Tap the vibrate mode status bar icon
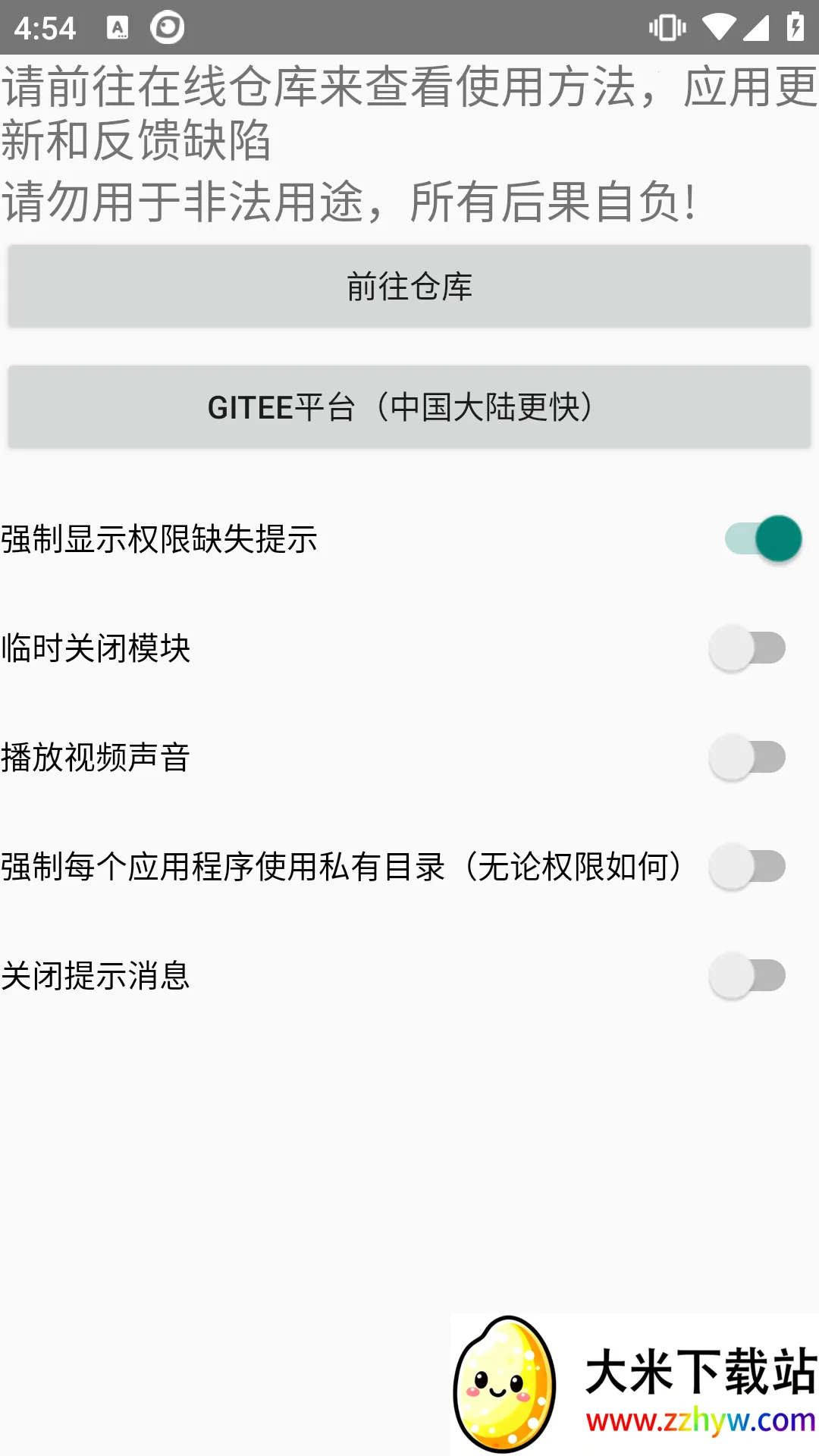The width and height of the screenshot is (819, 1456). tap(666, 26)
